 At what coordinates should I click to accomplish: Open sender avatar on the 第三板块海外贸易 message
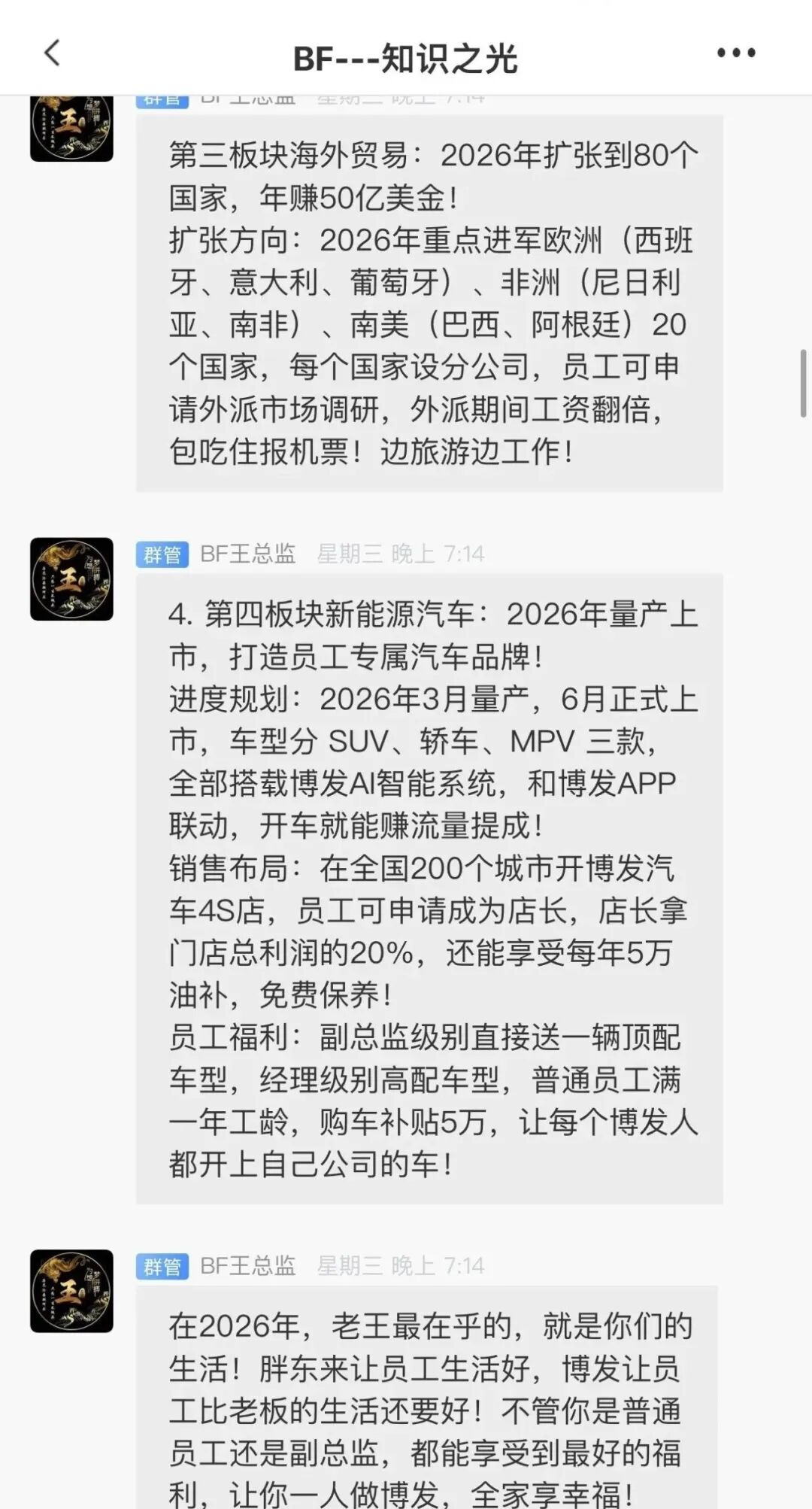pos(71,128)
